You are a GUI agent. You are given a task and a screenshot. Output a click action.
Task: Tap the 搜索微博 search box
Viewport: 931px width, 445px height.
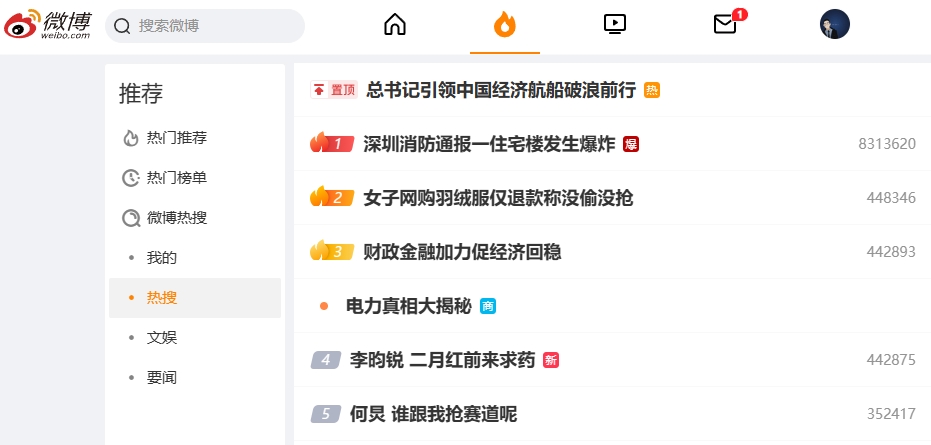(205, 26)
